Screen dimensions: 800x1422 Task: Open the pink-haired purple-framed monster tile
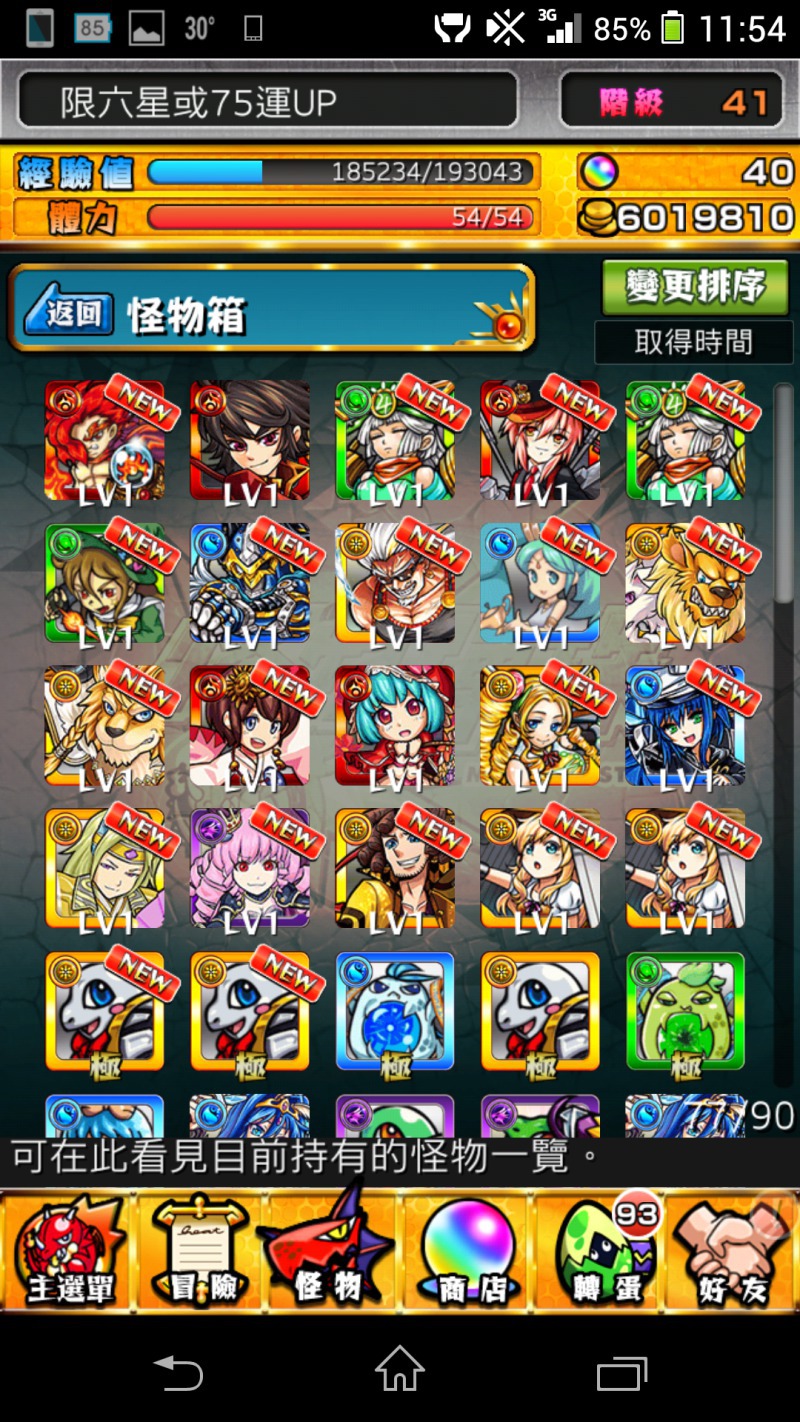tap(250, 869)
